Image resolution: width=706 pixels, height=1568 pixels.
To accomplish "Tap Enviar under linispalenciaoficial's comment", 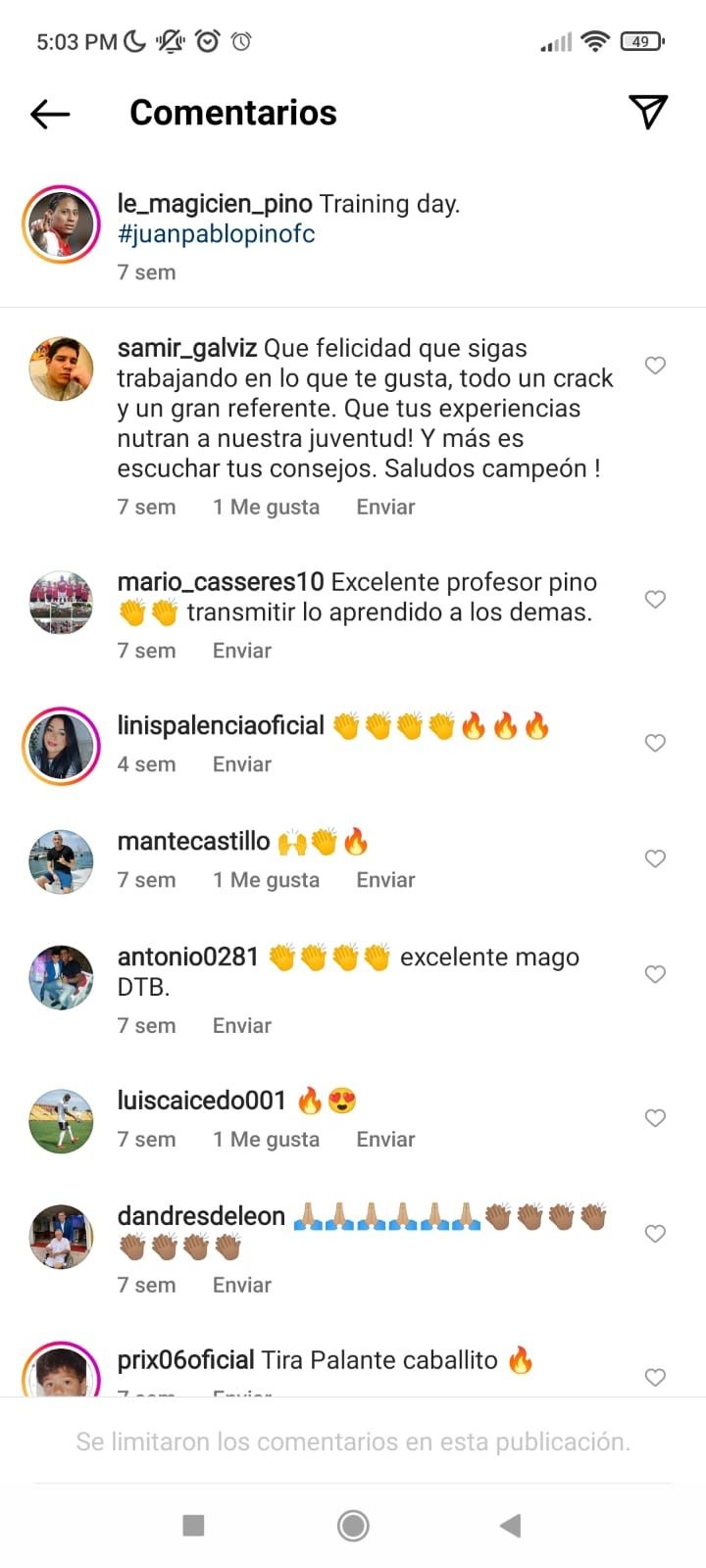I will pos(242,764).
